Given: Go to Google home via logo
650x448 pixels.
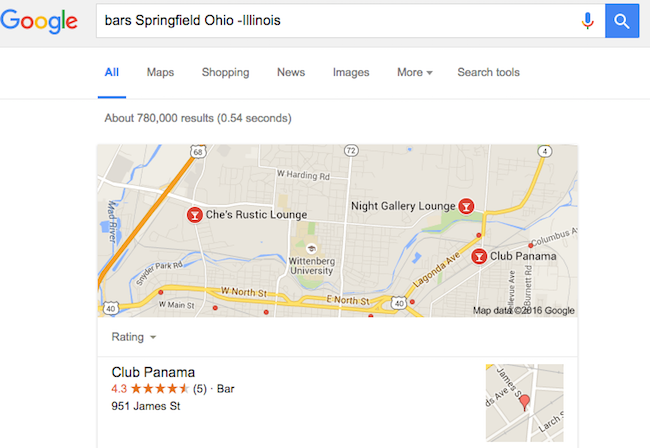Looking at the screenshot, I should point(40,22).
